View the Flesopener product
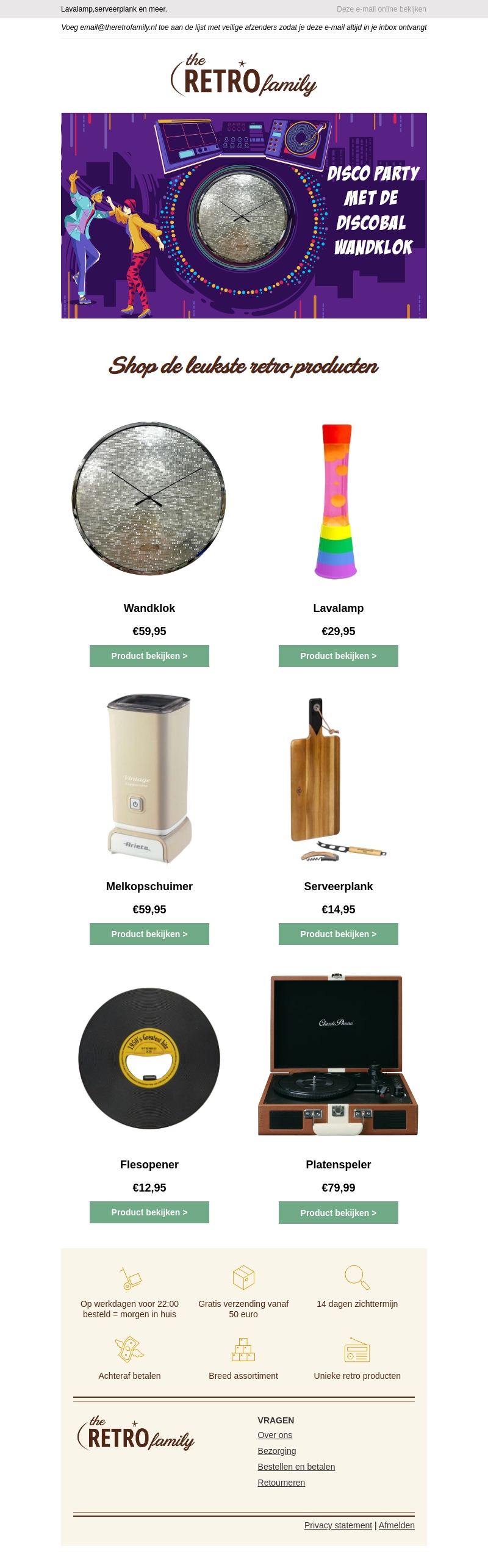Viewport: 488px width, 1568px height. point(149,1212)
